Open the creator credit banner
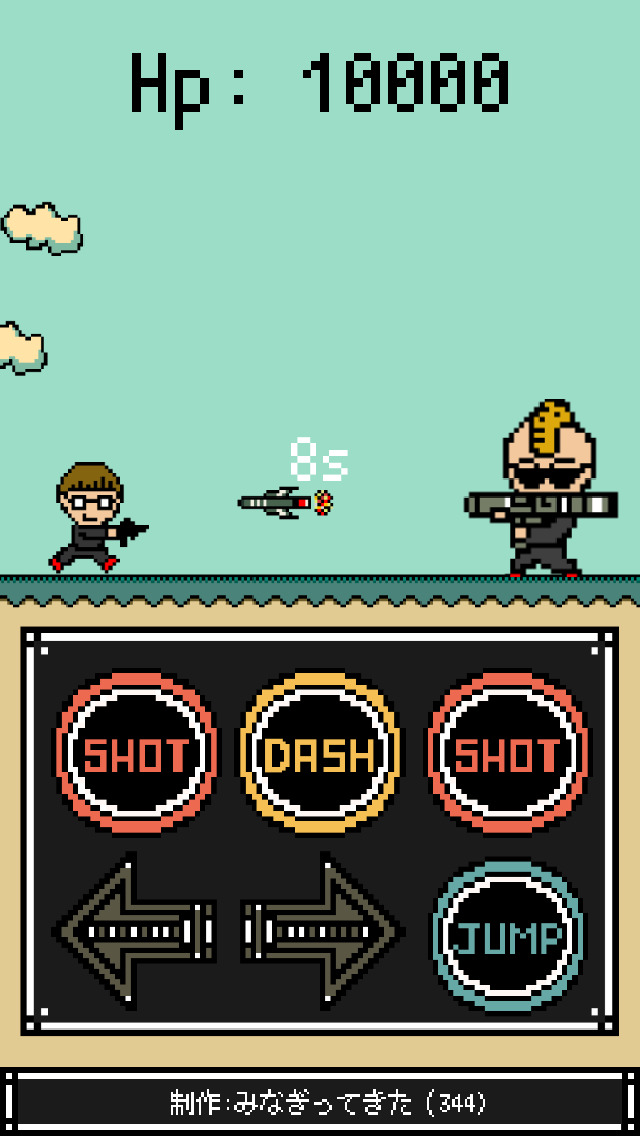The height and width of the screenshot is (1136, 640). [x=320, y=1102]
